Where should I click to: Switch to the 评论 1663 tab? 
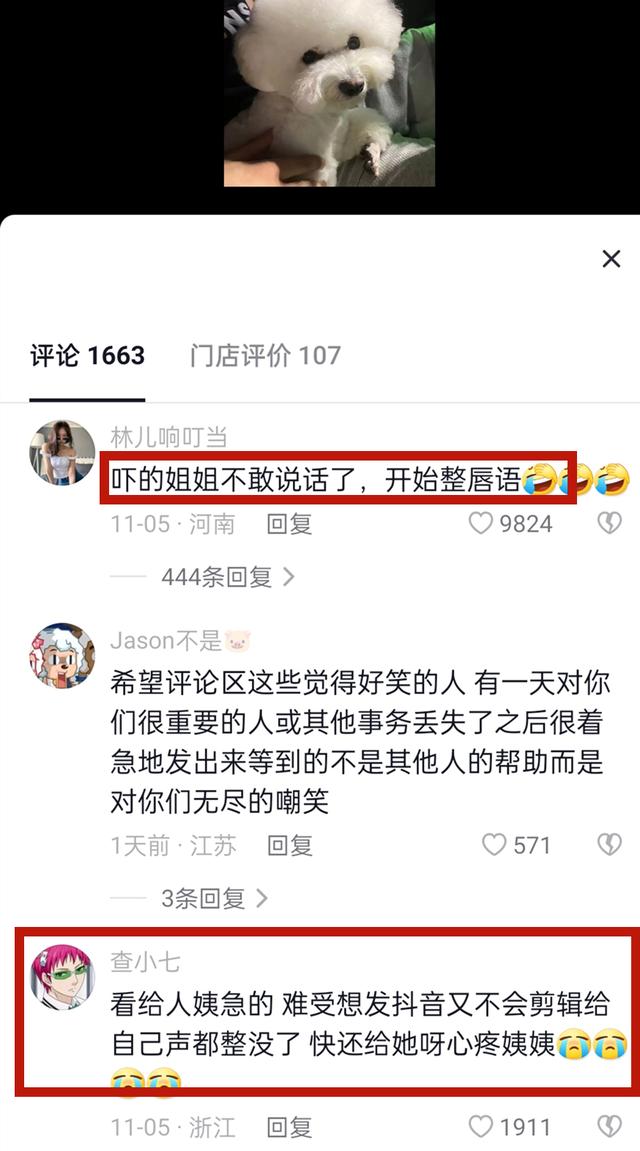click(88, 355)
